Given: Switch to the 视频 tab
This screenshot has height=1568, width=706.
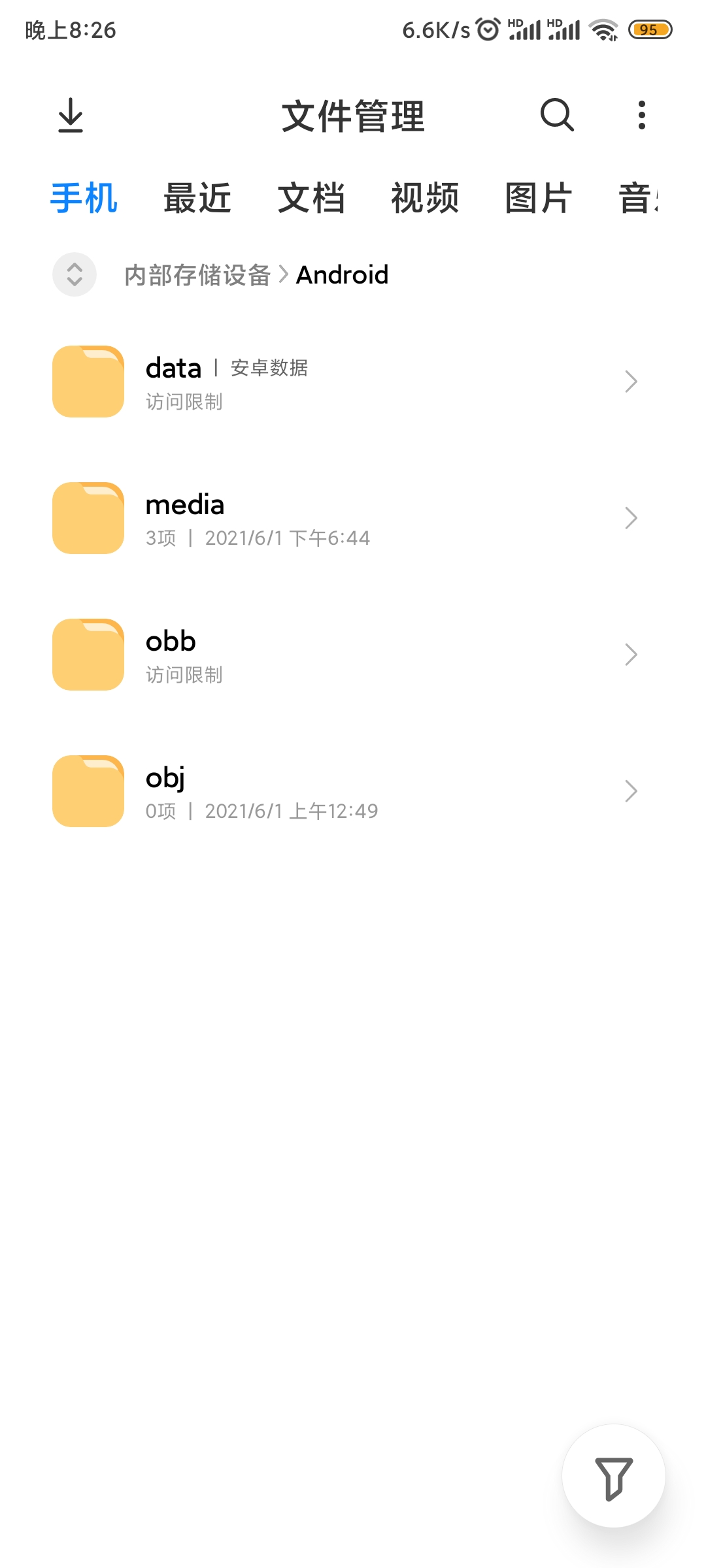Looking at the screenshot, I should tap(425, 198).
